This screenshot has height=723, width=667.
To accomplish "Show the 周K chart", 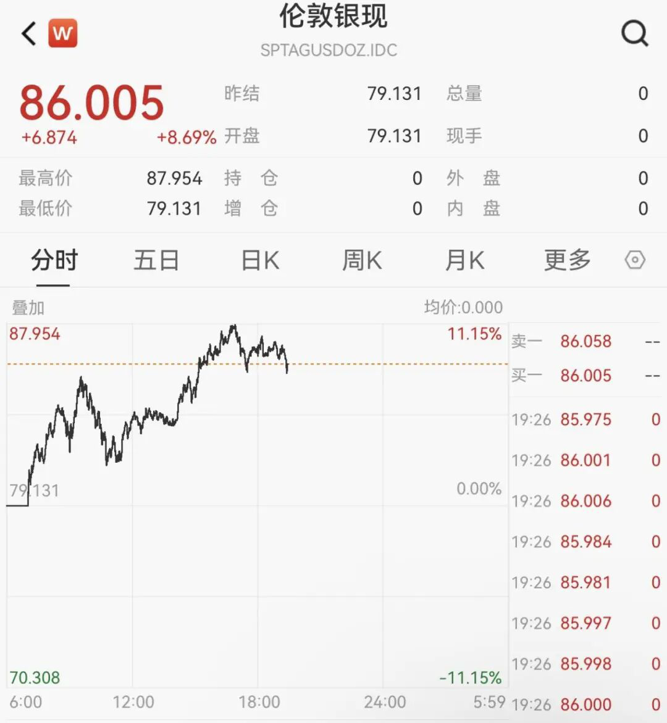I will [x=362, y=261].
